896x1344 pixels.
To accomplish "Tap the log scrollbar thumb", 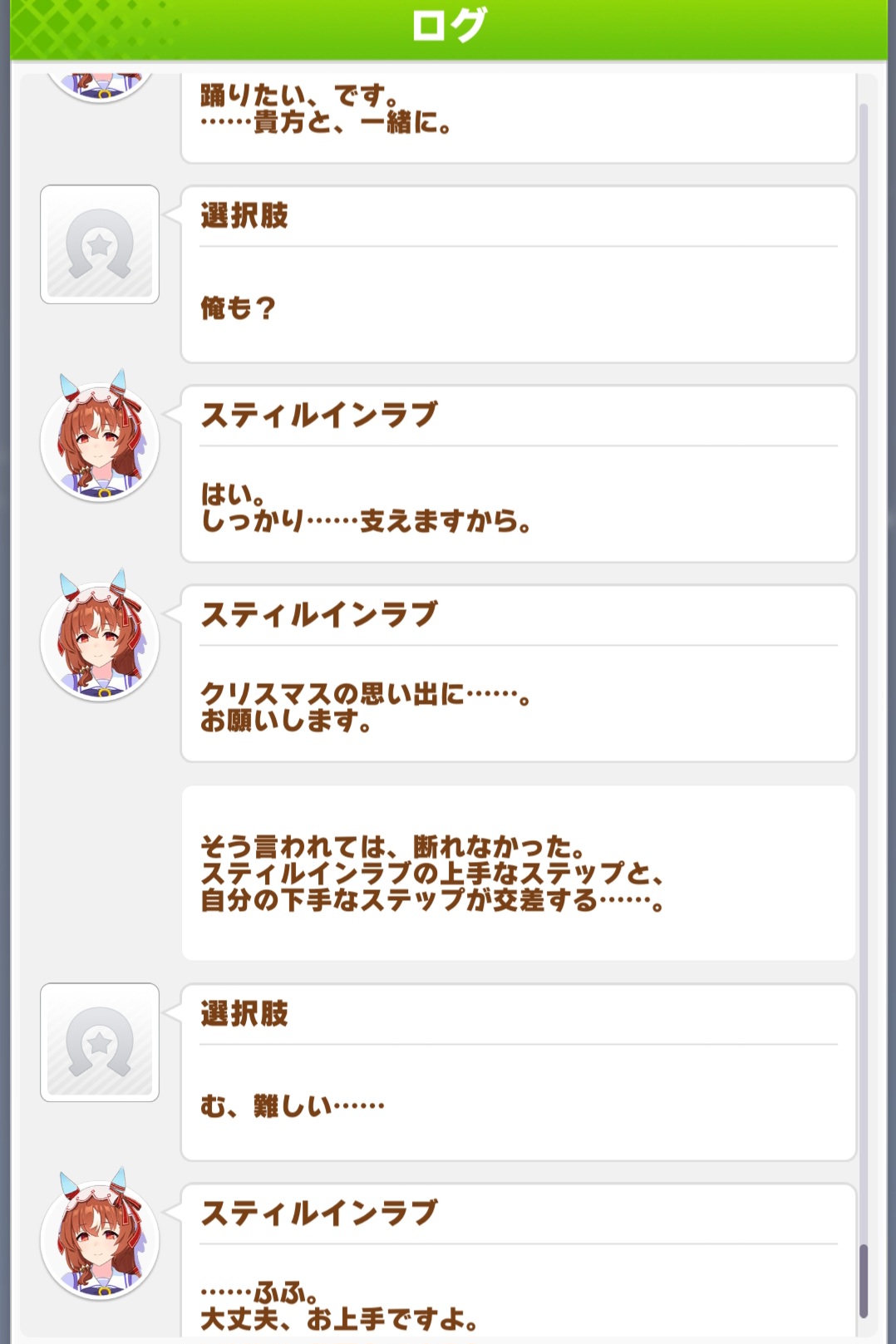I will pos(864,1280).
